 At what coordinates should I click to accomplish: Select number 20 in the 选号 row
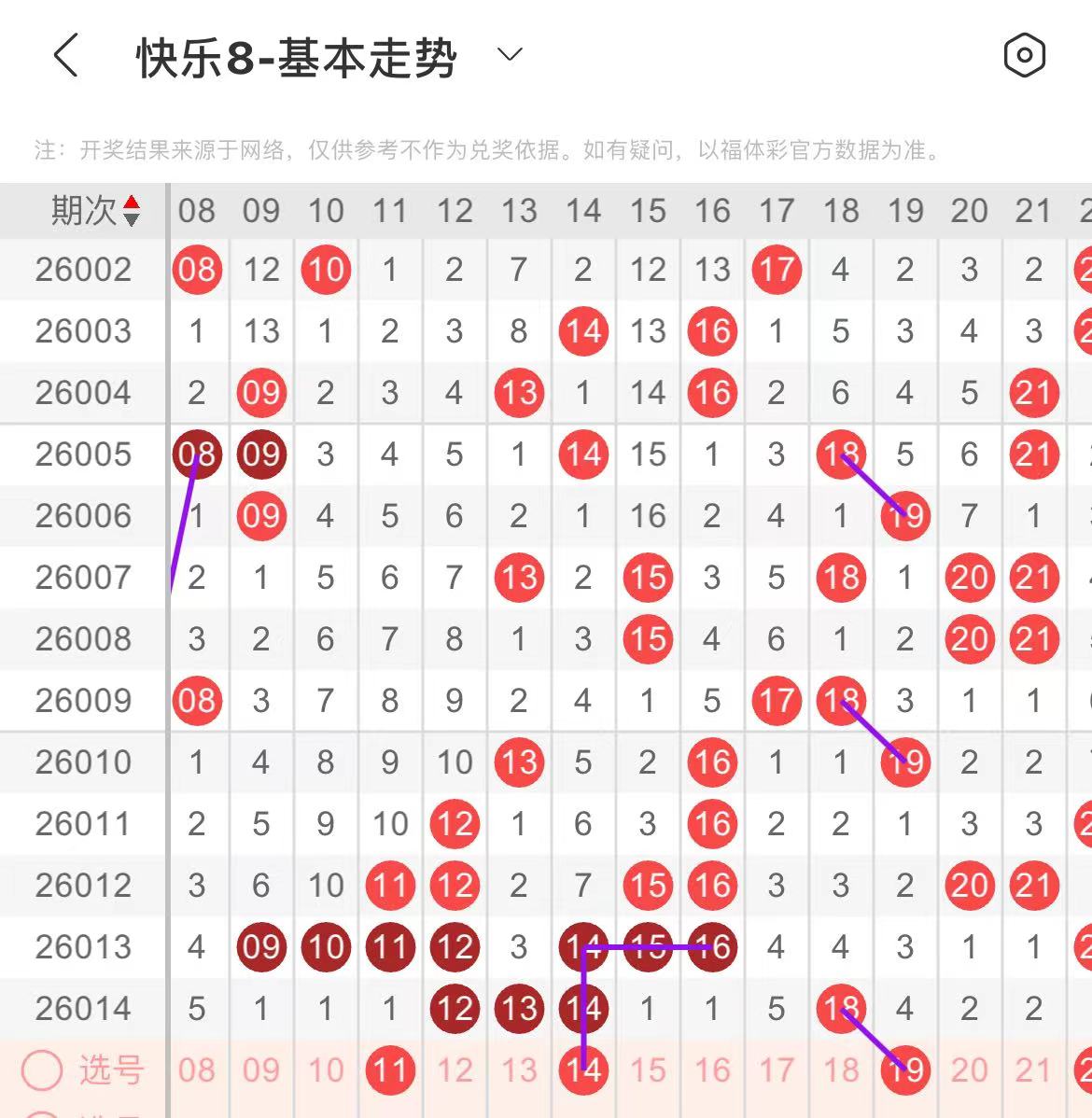[969, 1069]
